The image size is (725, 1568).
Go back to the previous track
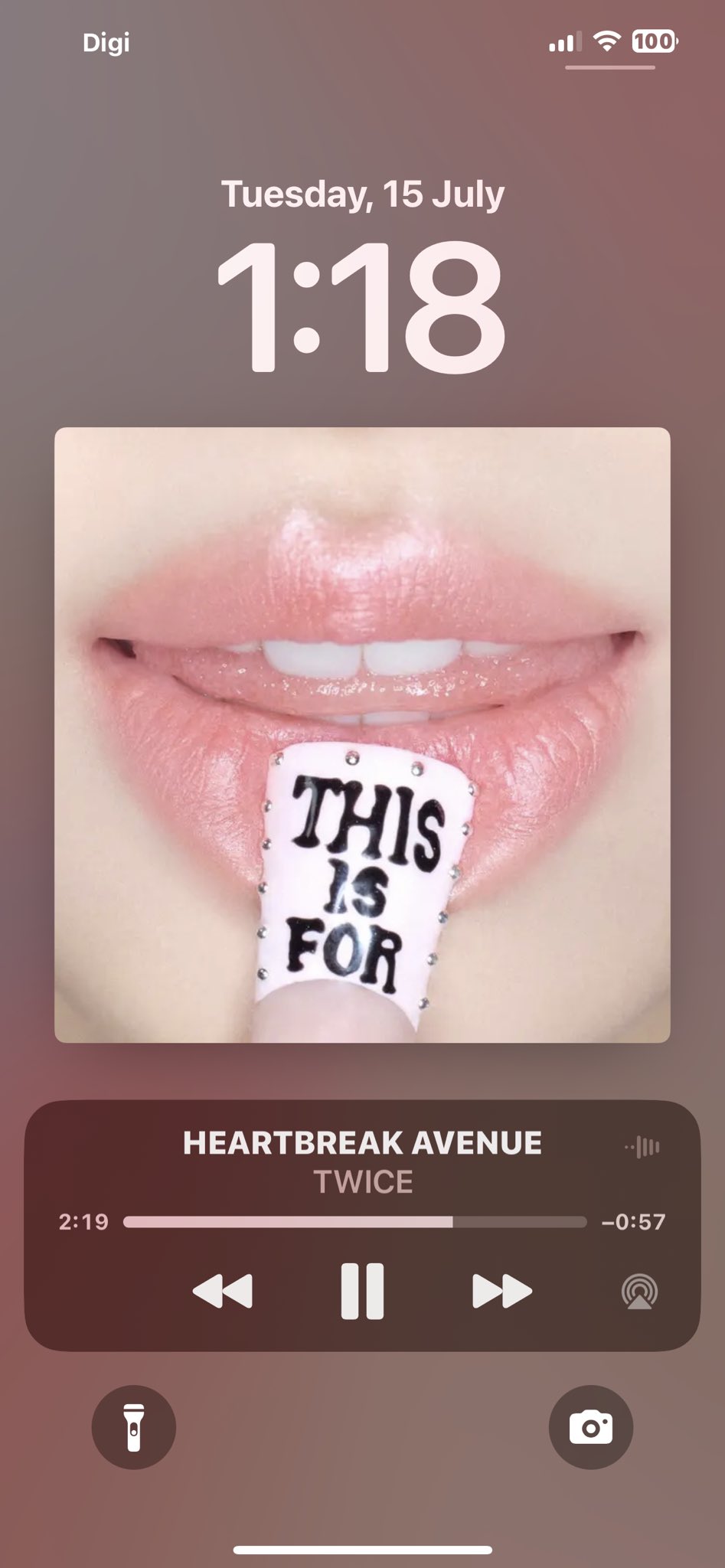click(223, 1292)
